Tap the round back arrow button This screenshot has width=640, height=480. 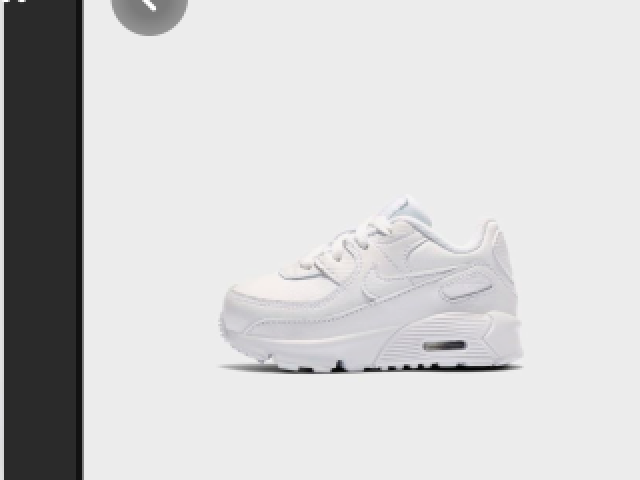click(x=149, y=8)
